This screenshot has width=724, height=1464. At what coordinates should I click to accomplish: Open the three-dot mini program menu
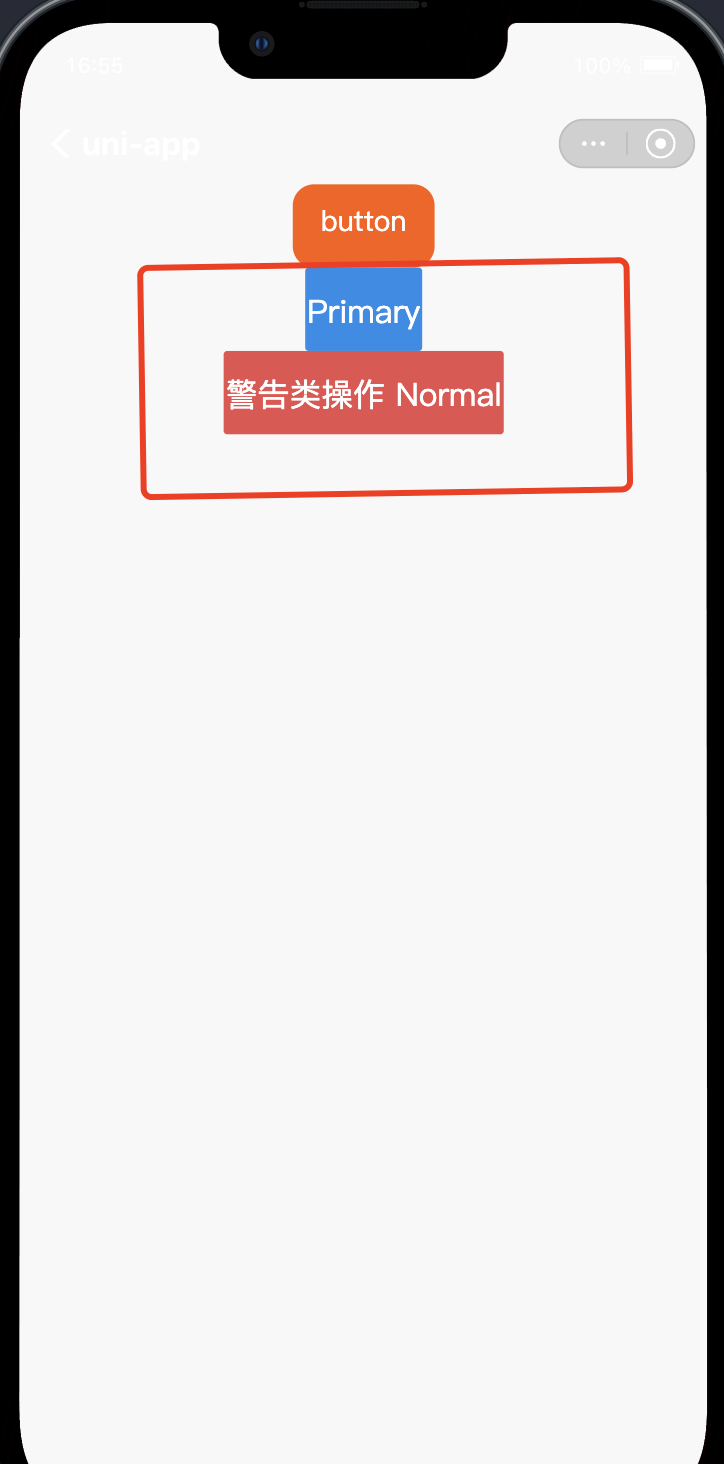coord(594,144)
